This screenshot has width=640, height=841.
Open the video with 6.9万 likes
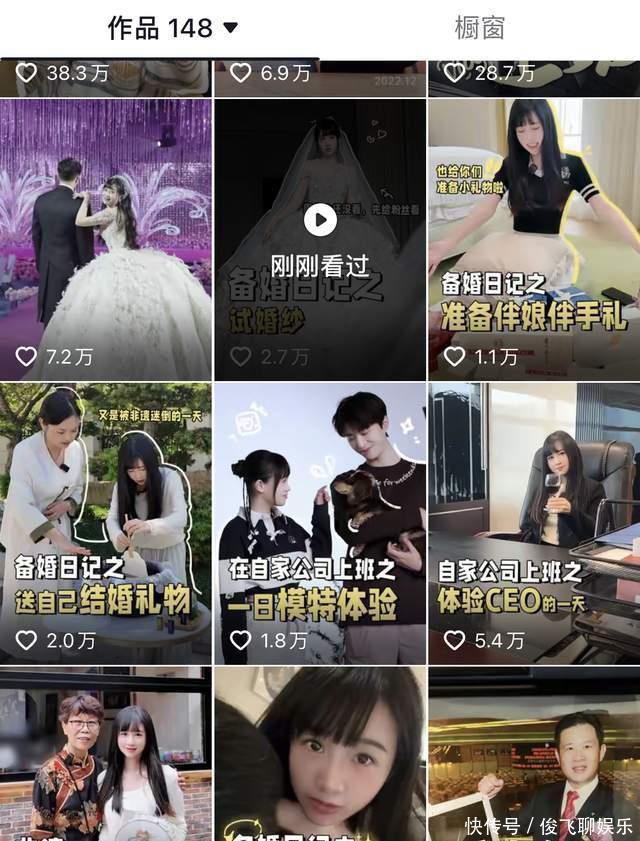pyautogui.click(x=320, y=77)
